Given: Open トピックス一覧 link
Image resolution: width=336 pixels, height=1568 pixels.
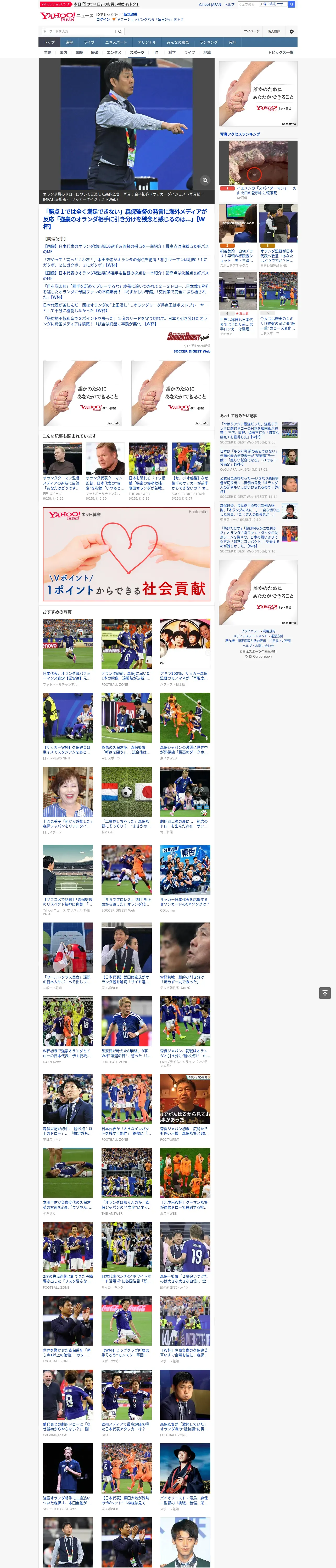Looking at the screenshot, I should [281, 52].
